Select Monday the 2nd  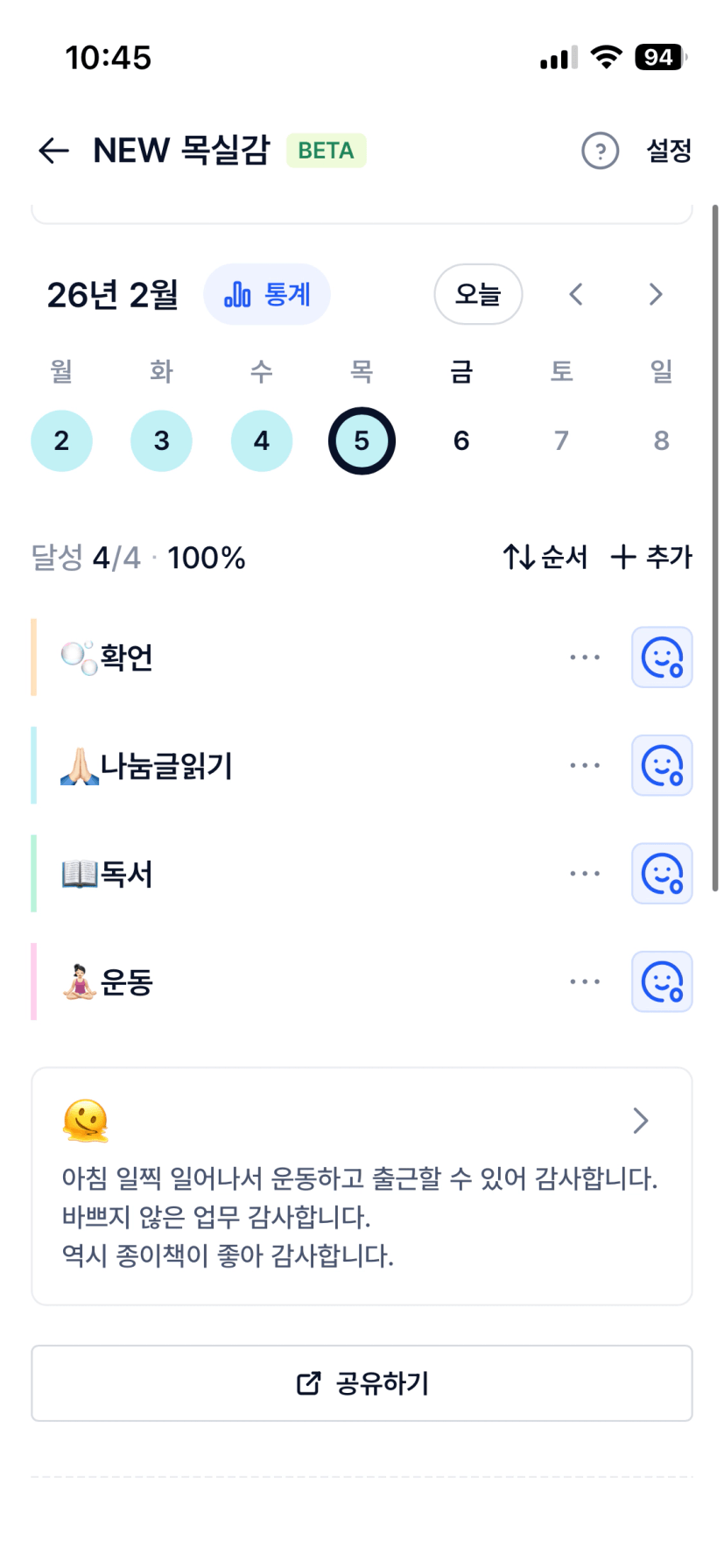tap(61, 441)
